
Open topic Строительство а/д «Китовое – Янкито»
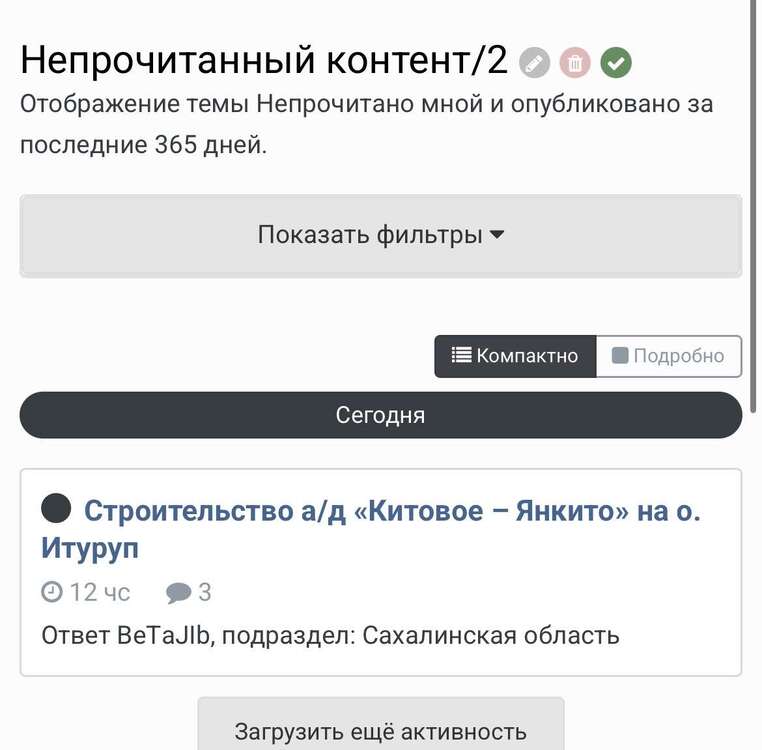(392, 511)
